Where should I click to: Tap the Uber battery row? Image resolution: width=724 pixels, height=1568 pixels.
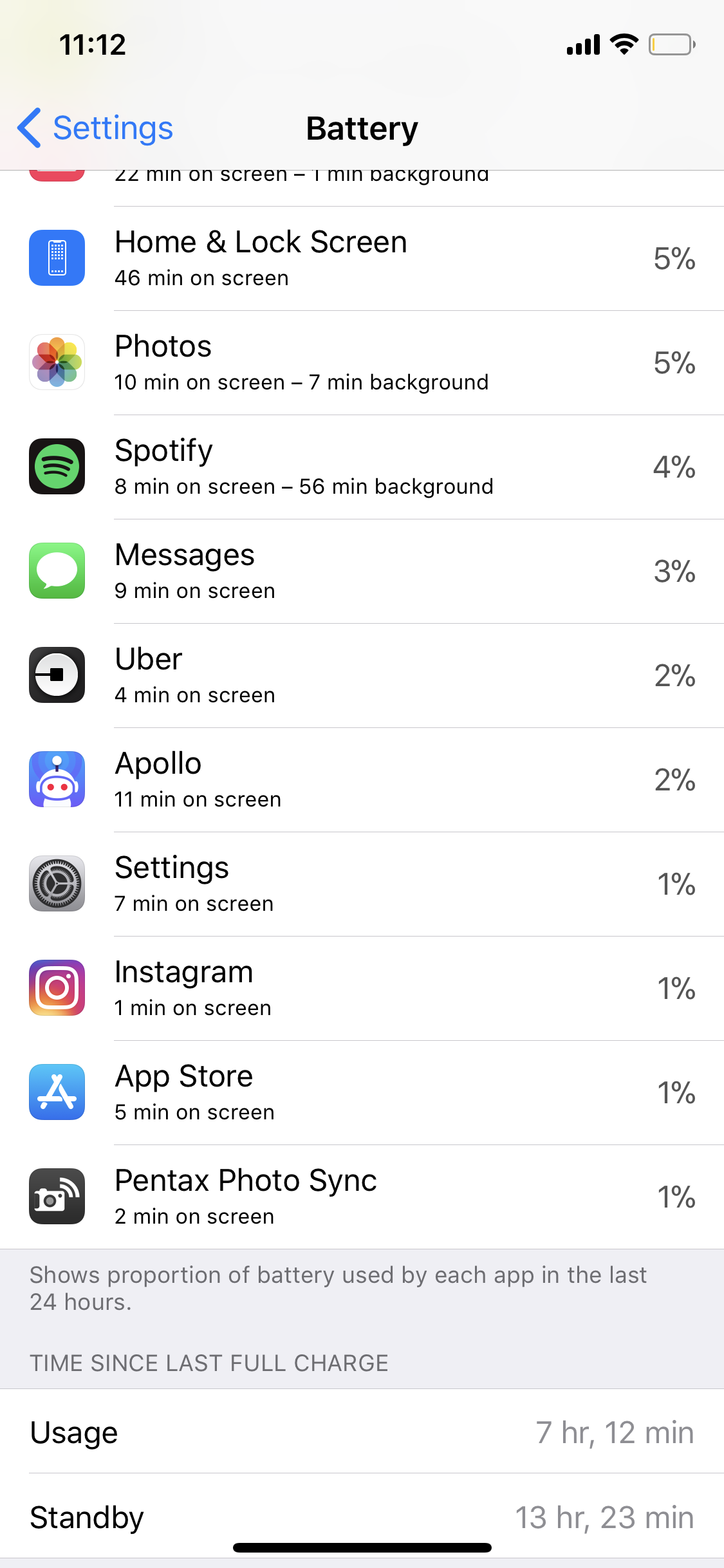pyautogui.click(x=362, y=675)
